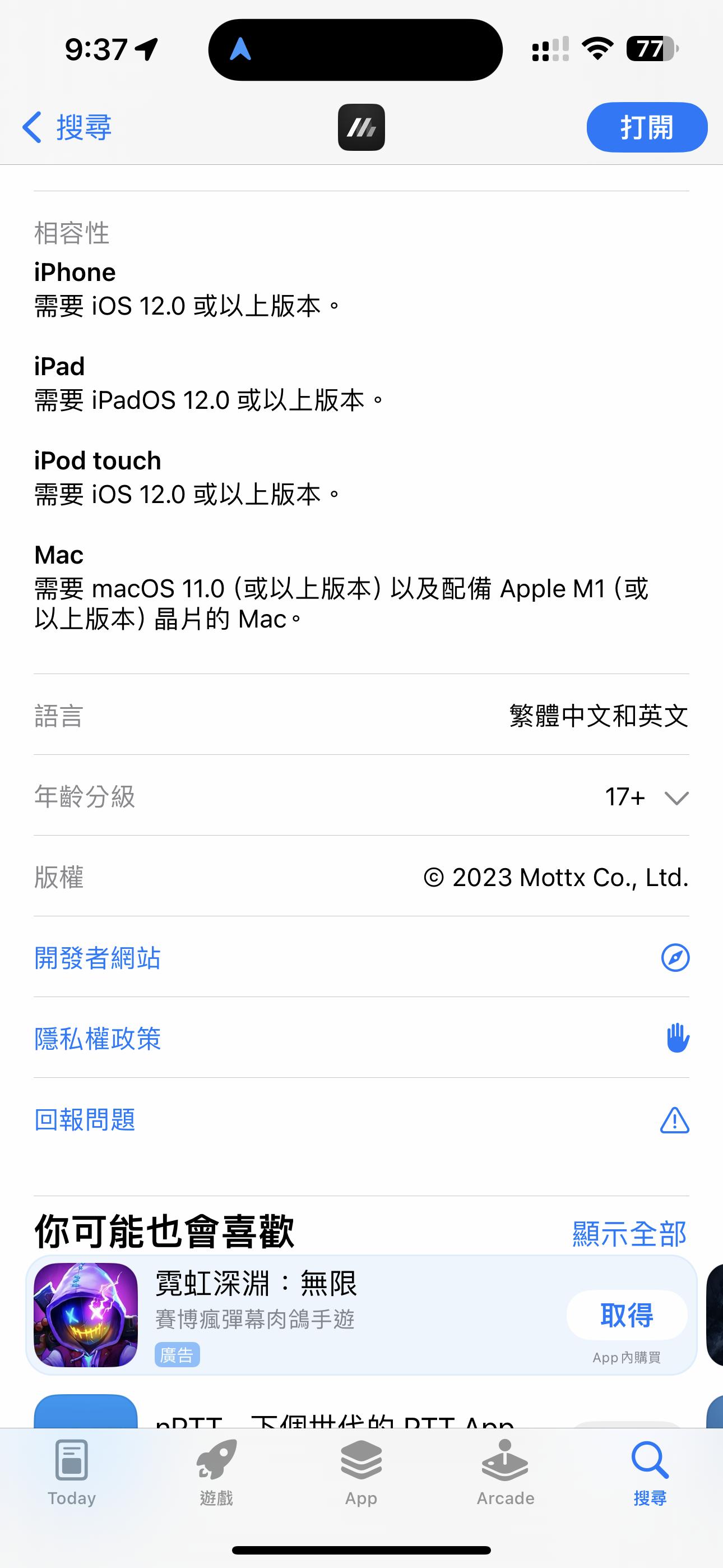The width and height of the screenshot is (723, 1568).
Task: Switch to the Arcade tab
Action: tap(505, 1472)
